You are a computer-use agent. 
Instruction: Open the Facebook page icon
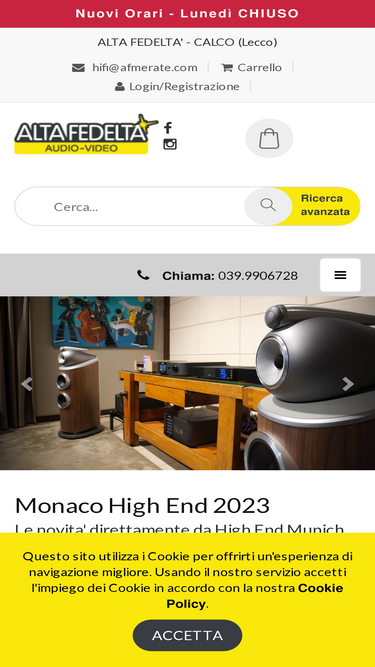pyautogui.click(x=168, y=128)
